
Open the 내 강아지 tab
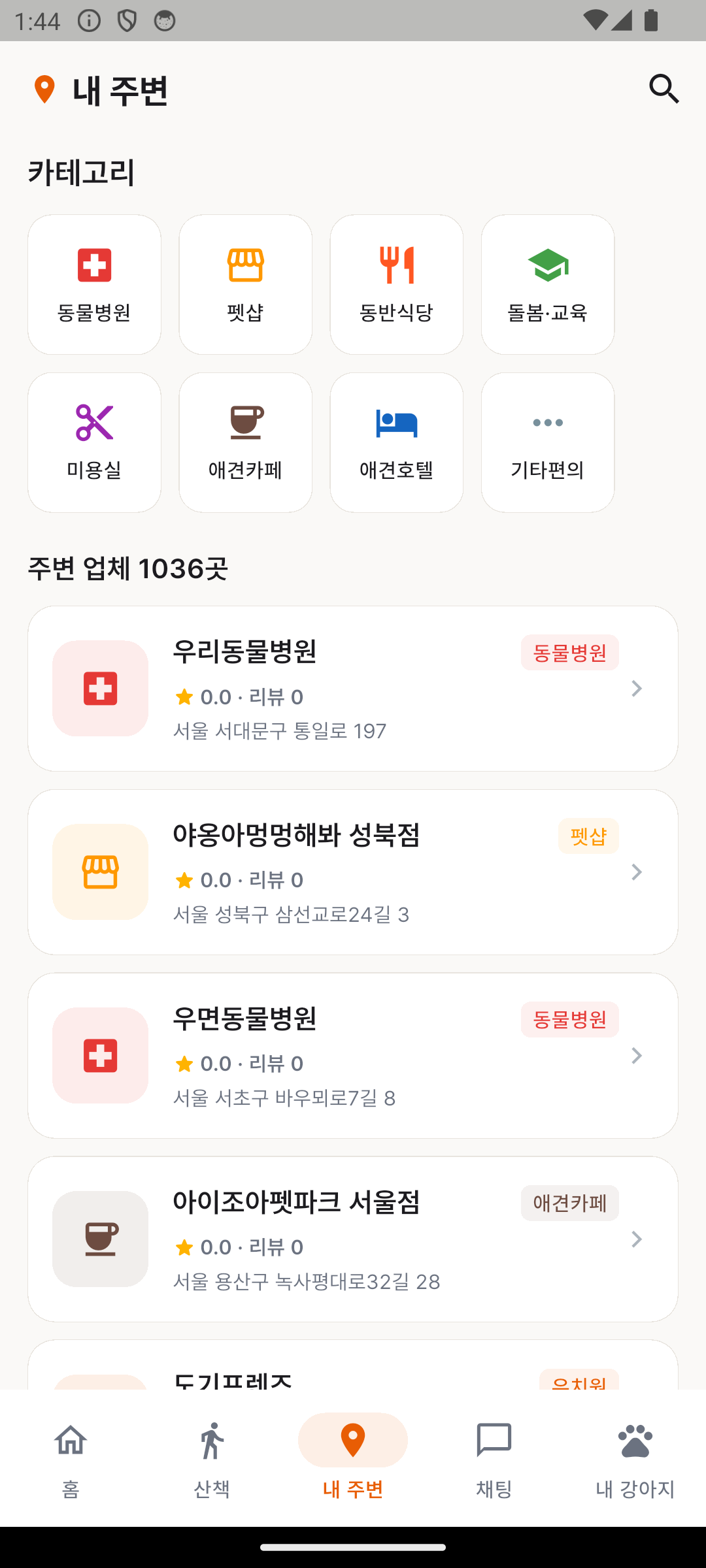[635, 1457]
